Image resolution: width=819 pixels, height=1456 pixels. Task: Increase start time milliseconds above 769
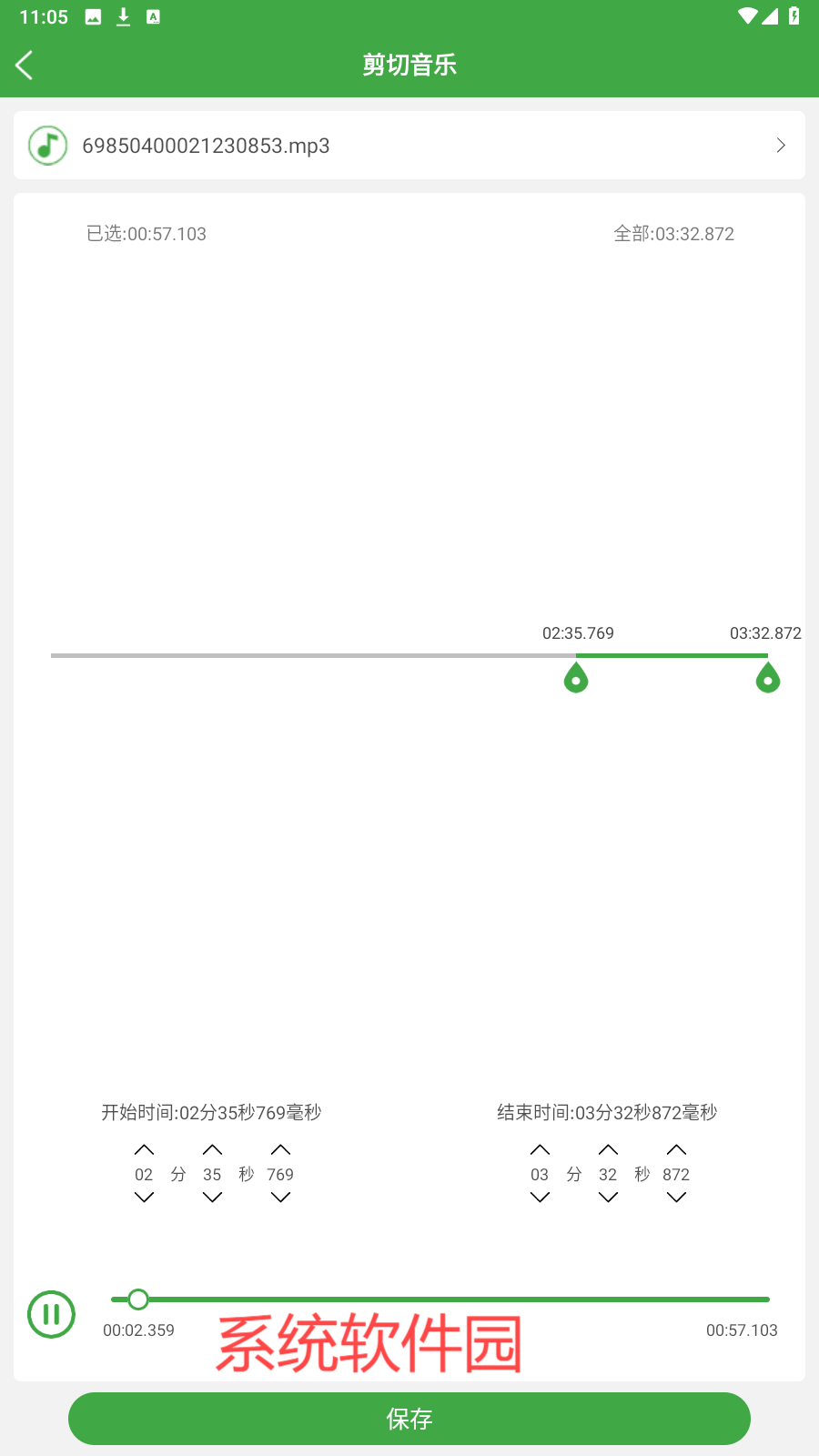tap(280, 1150)
